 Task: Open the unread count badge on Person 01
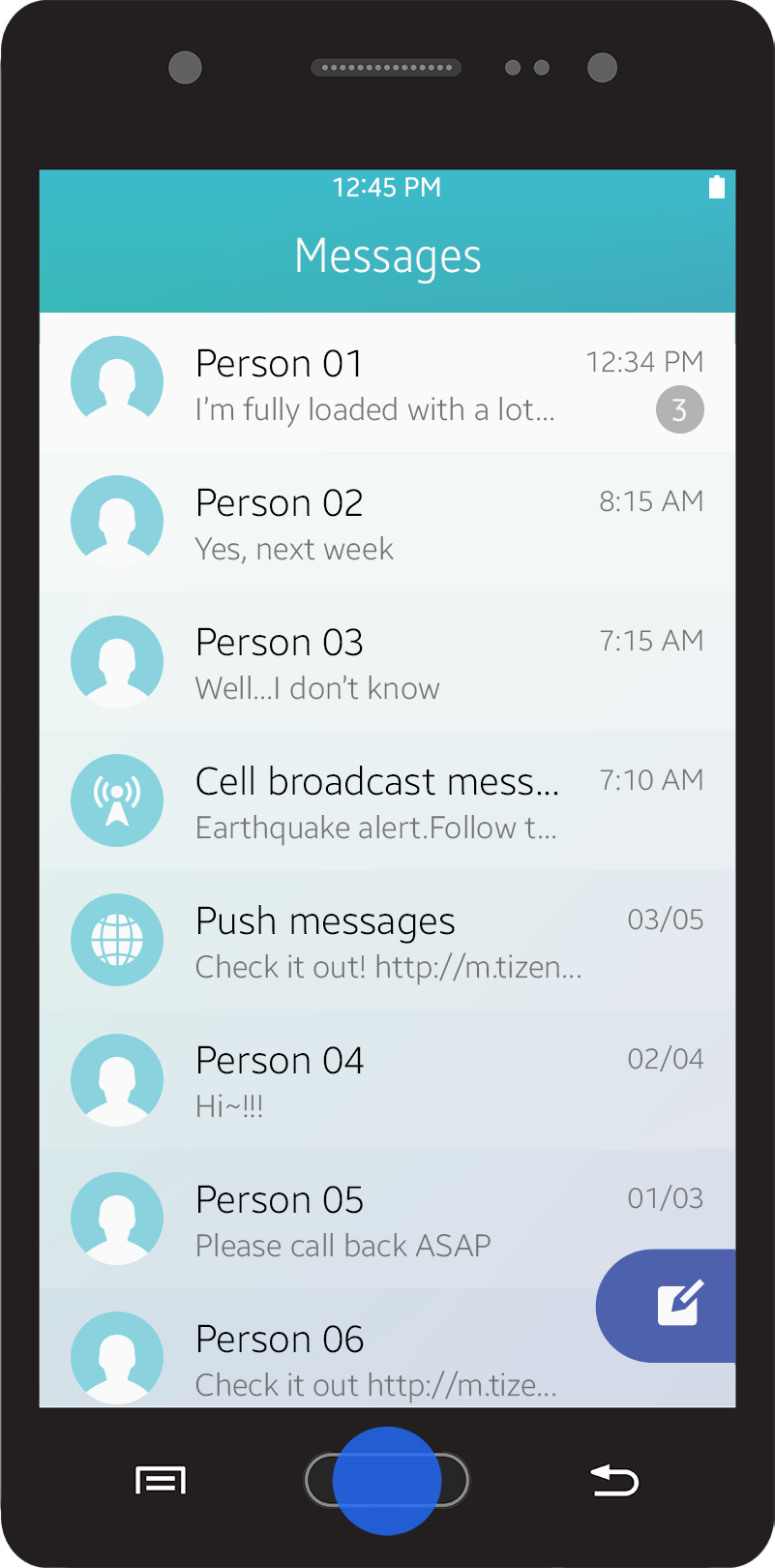[680, 409]
